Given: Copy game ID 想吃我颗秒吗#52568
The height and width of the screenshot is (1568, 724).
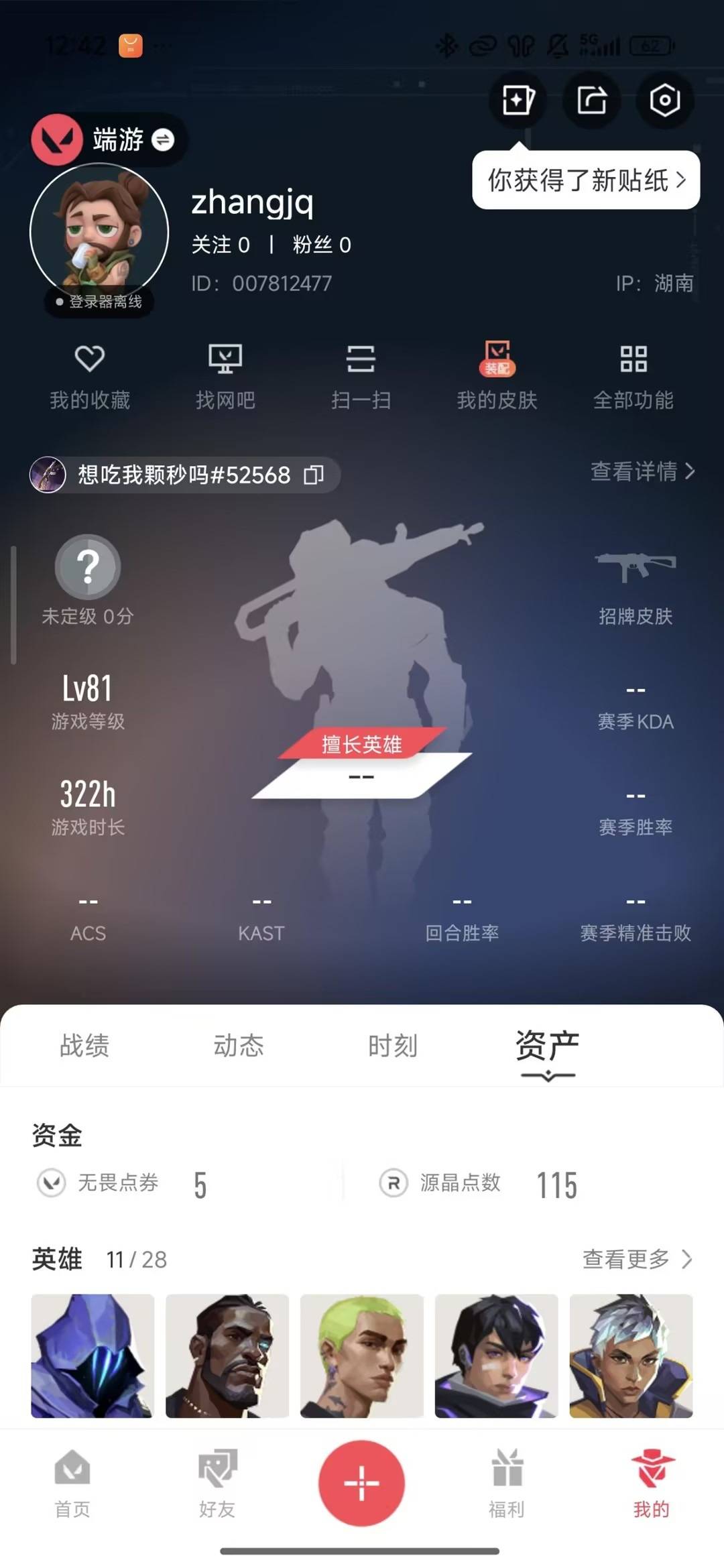Looking at the screenshot, I should [x=314, y=475].
